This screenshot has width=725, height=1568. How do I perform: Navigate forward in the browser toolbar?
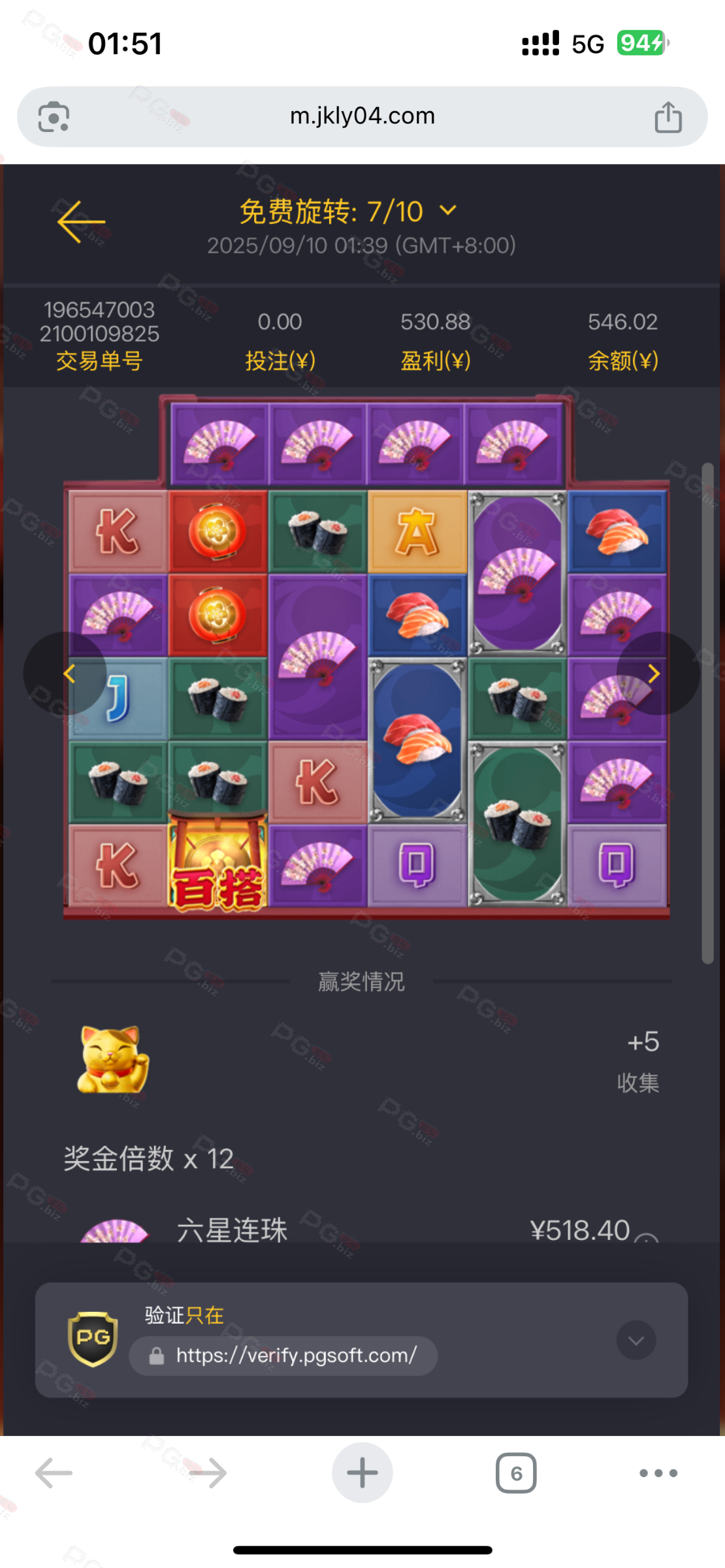tap(208, 1473)
